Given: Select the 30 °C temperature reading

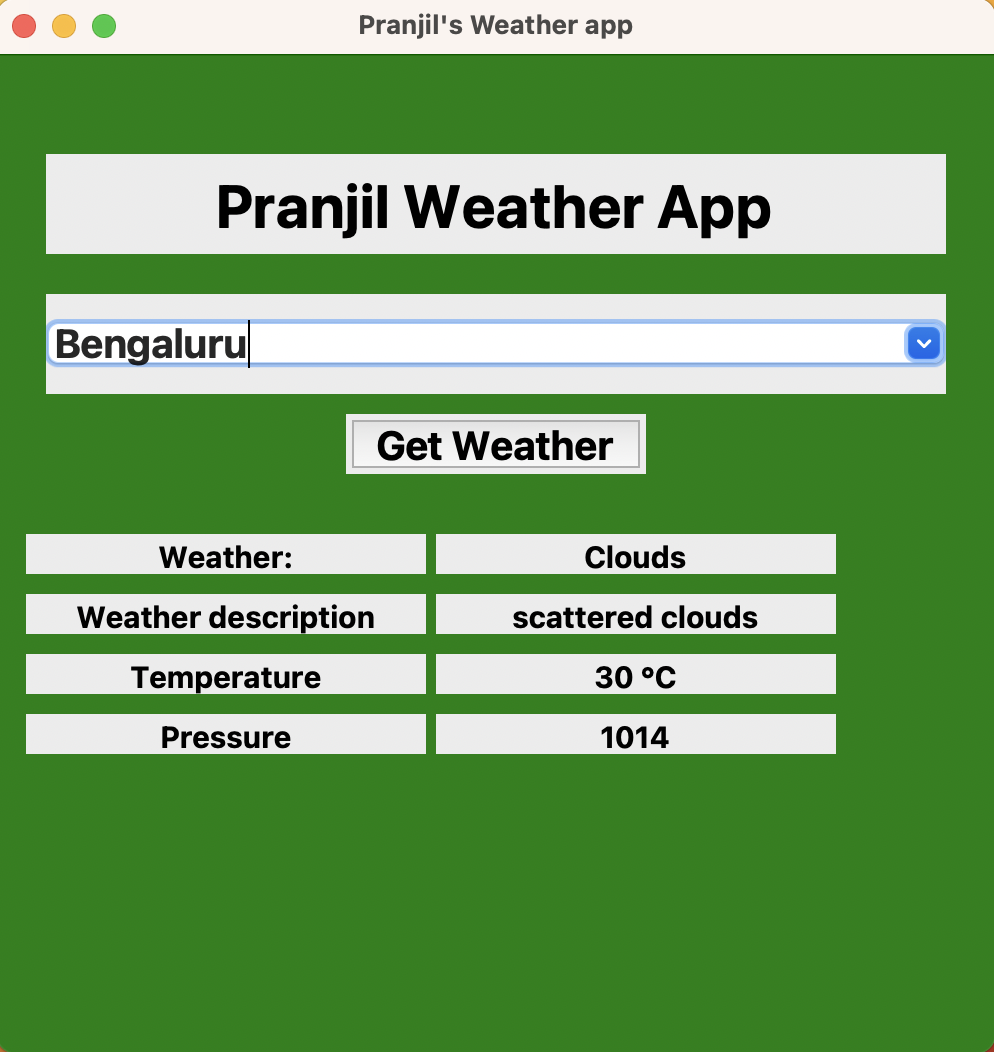Looking at the screenshot, I should coord(635,676).
